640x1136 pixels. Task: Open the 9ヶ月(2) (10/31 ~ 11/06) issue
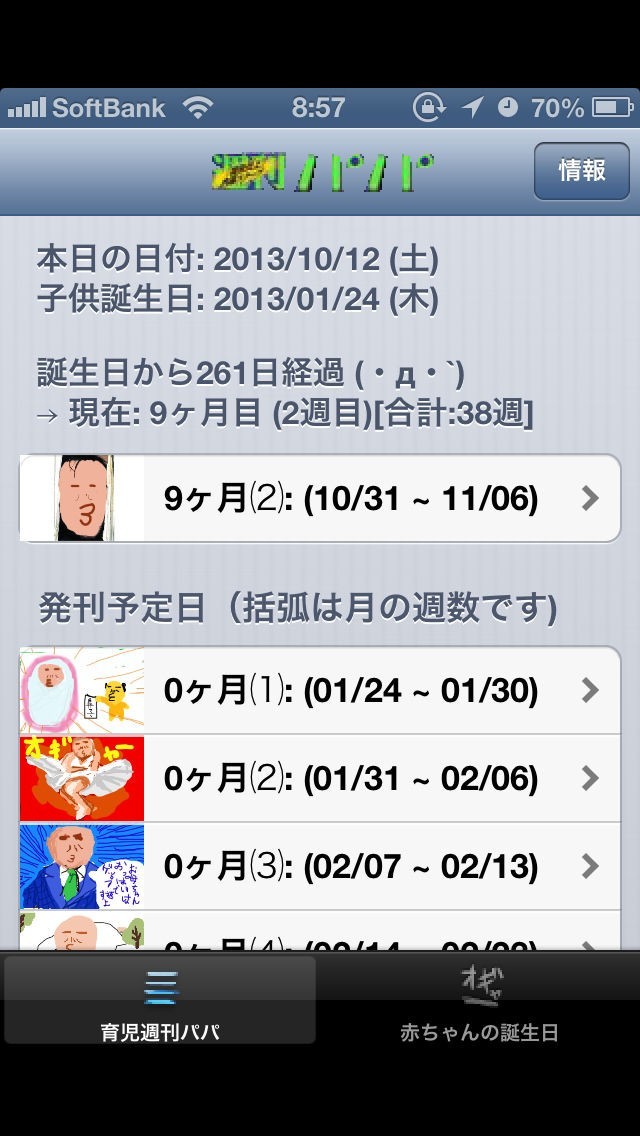point(320,498)
